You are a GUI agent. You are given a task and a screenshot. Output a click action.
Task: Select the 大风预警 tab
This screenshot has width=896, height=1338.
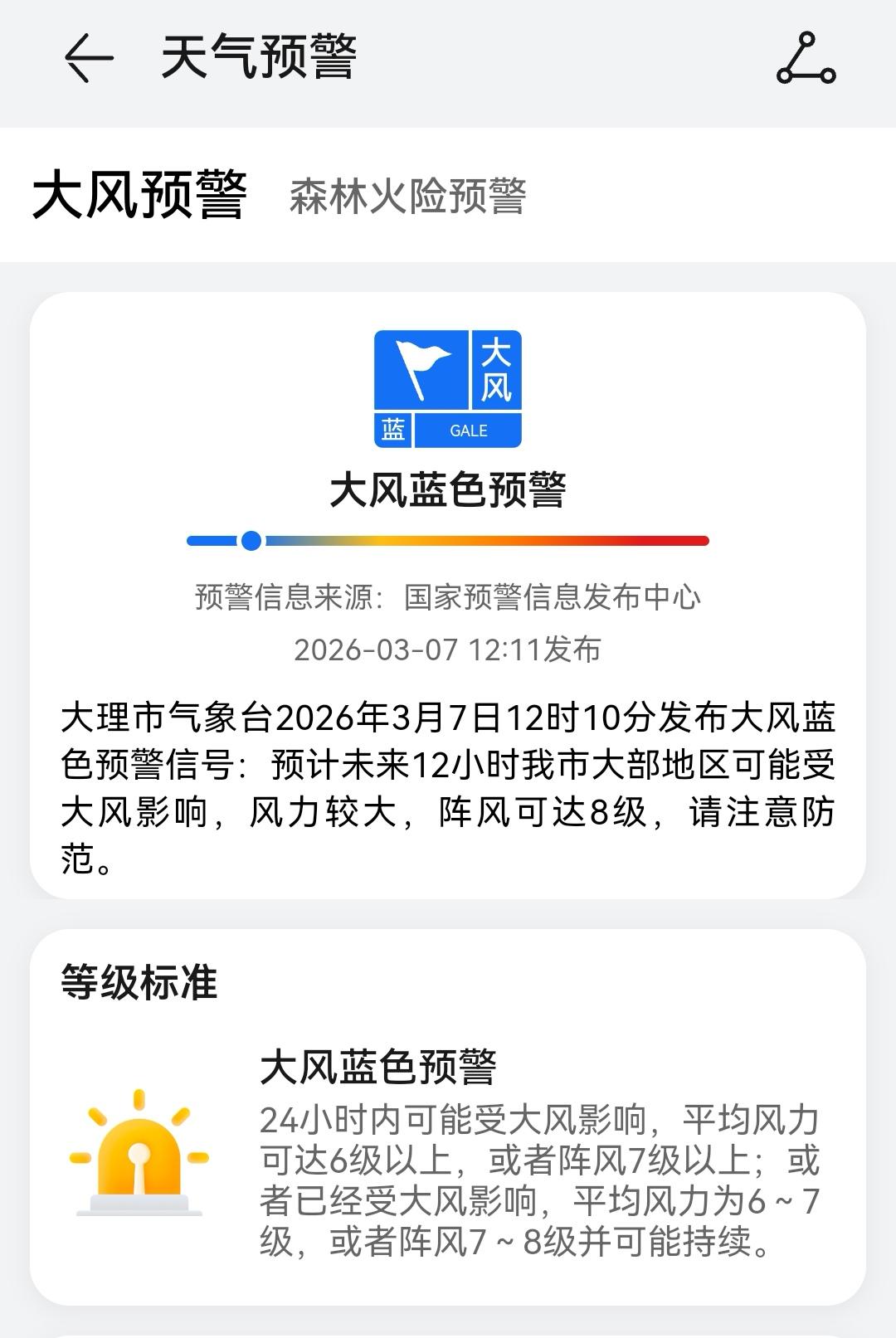pyautogui.click(x=139, y=196)
